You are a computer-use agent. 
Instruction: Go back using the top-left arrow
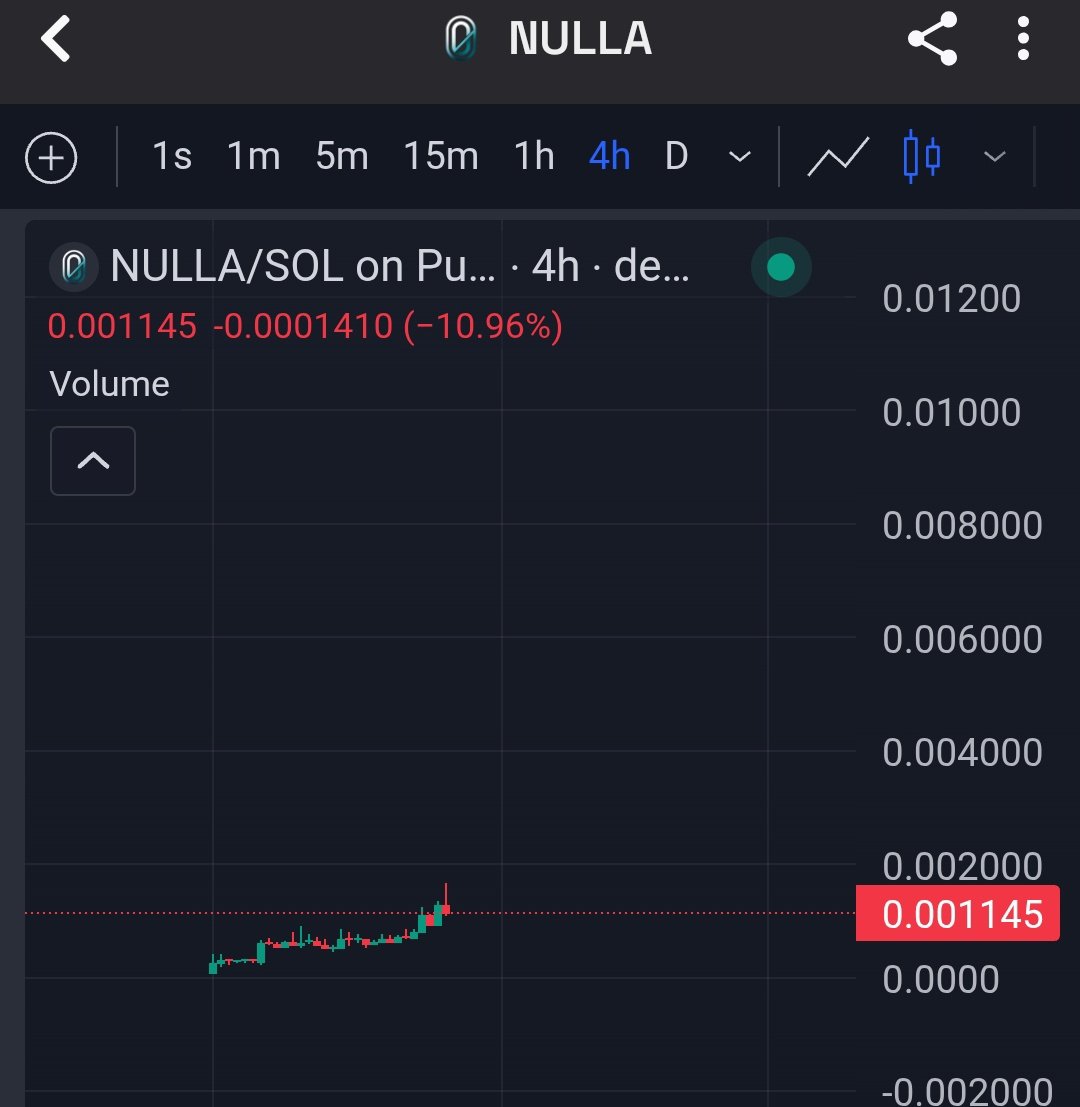(x=56, y=40)
